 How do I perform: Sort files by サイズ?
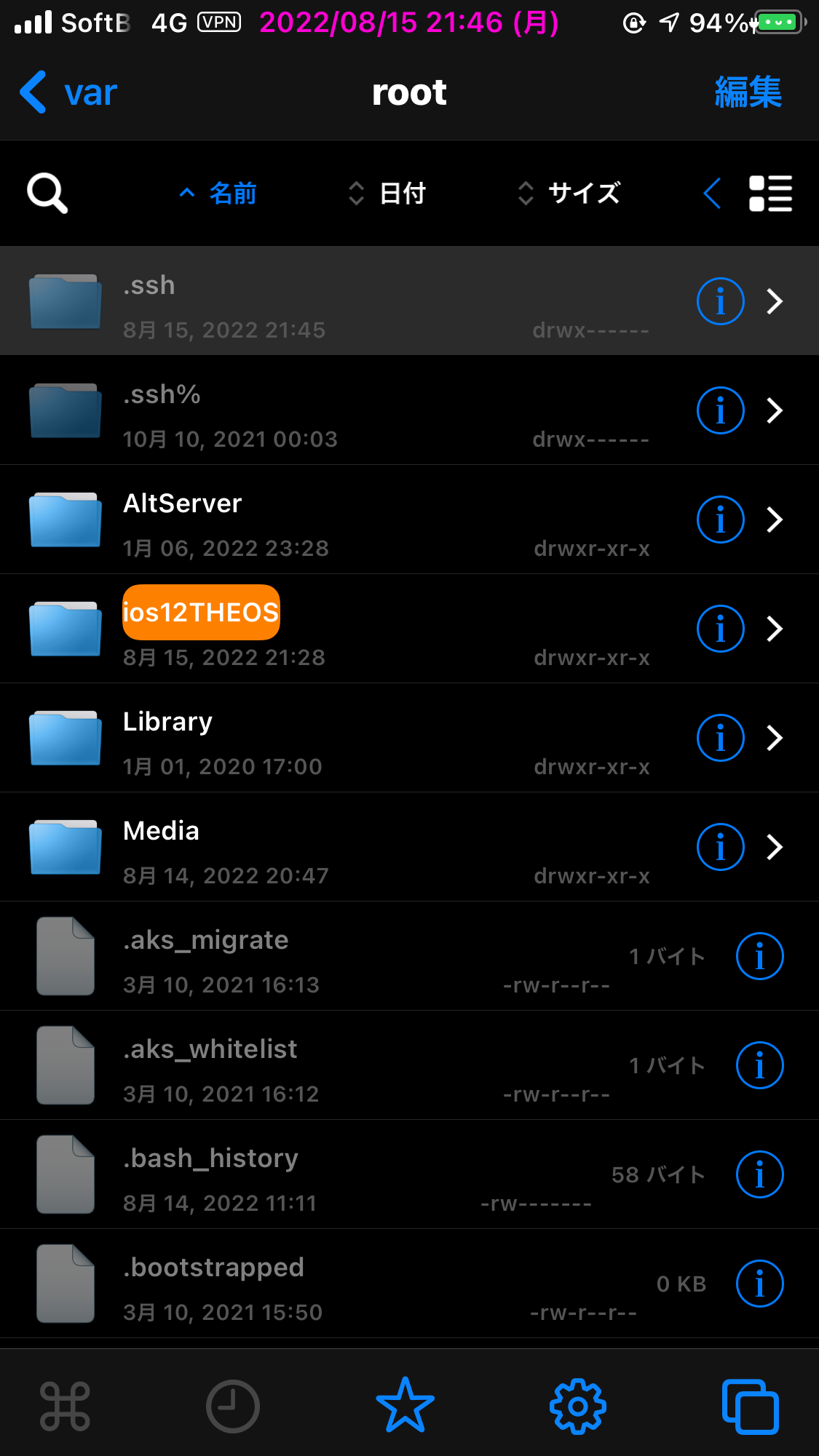[x=569, y=194]
